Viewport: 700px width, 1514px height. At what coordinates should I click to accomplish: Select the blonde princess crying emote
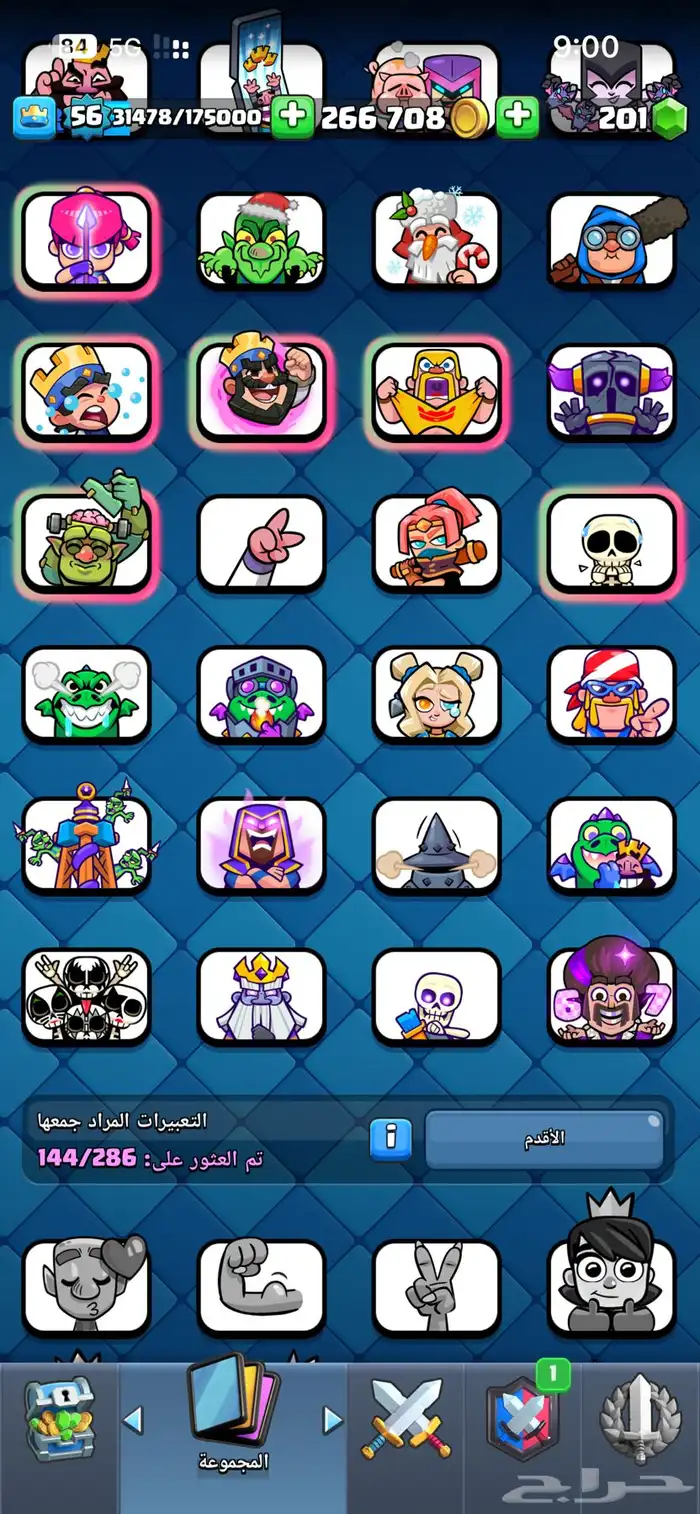tap(436, 694)
